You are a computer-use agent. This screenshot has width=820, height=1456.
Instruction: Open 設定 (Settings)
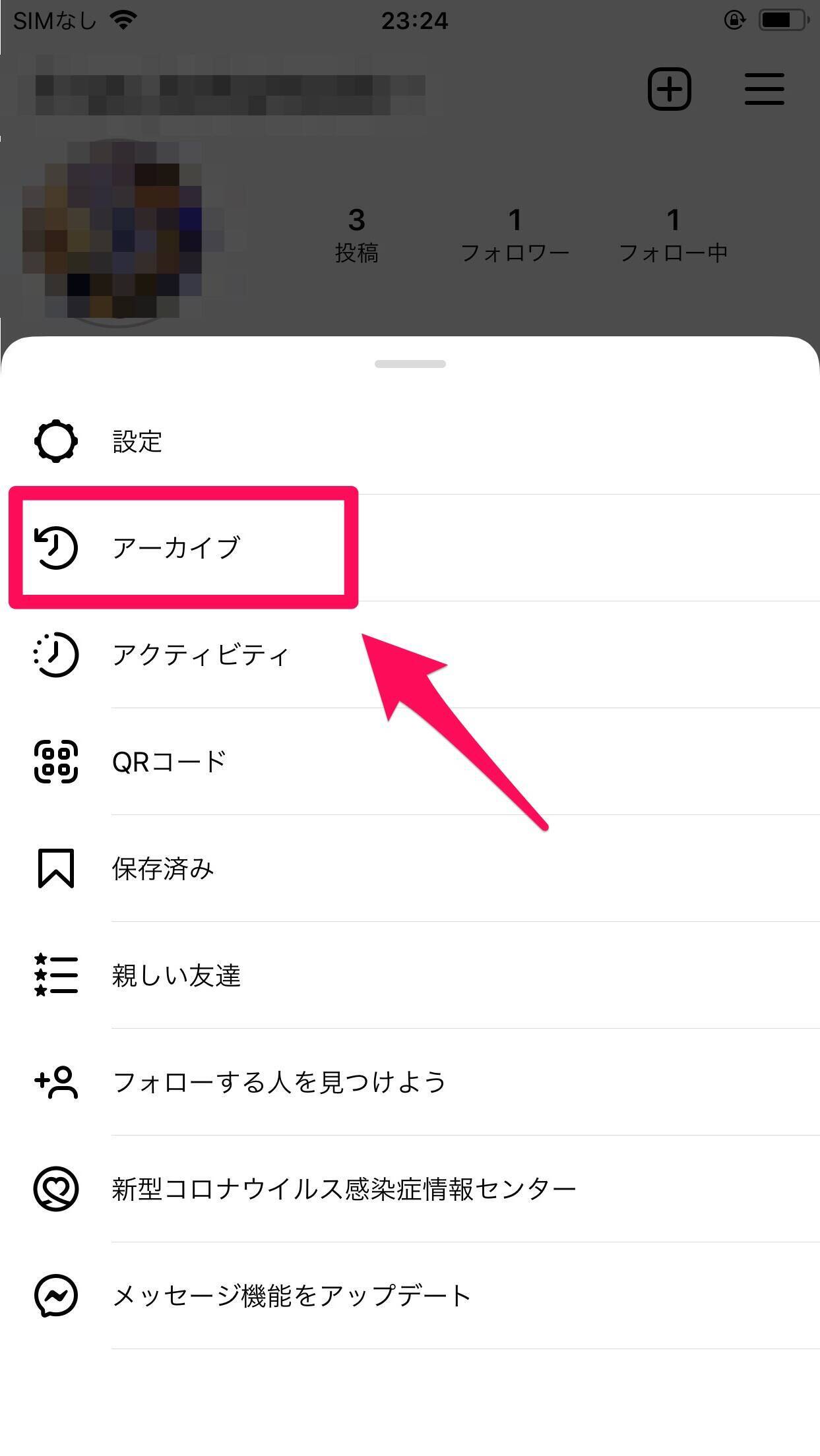pyautogui.click(x=137, y=441)
